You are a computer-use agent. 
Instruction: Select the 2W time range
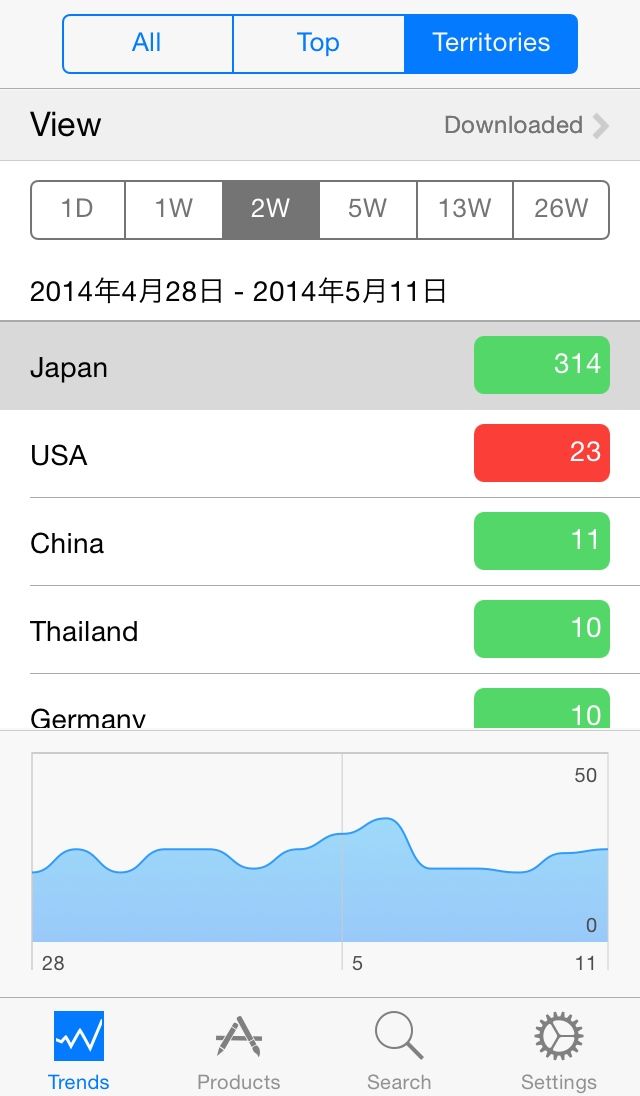[271, 210]
